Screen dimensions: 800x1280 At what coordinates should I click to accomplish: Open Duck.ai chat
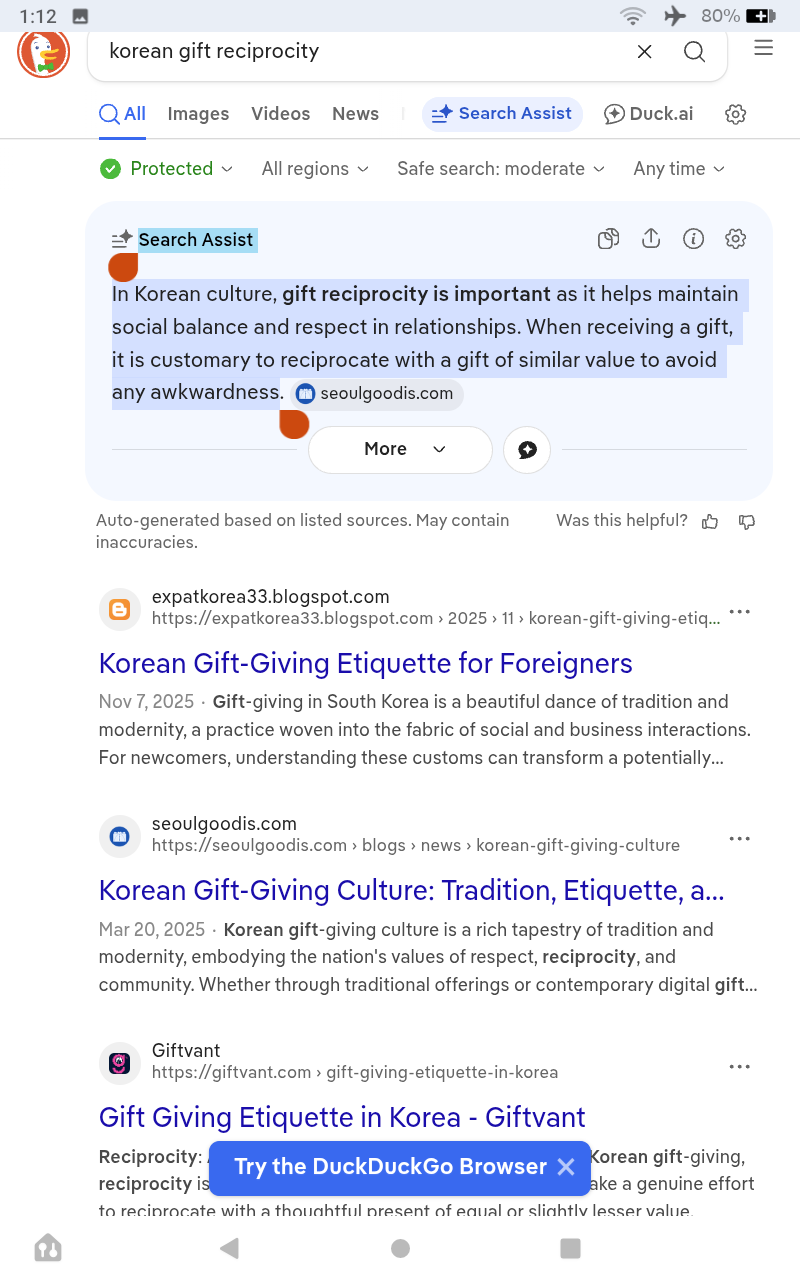(648, 114)
